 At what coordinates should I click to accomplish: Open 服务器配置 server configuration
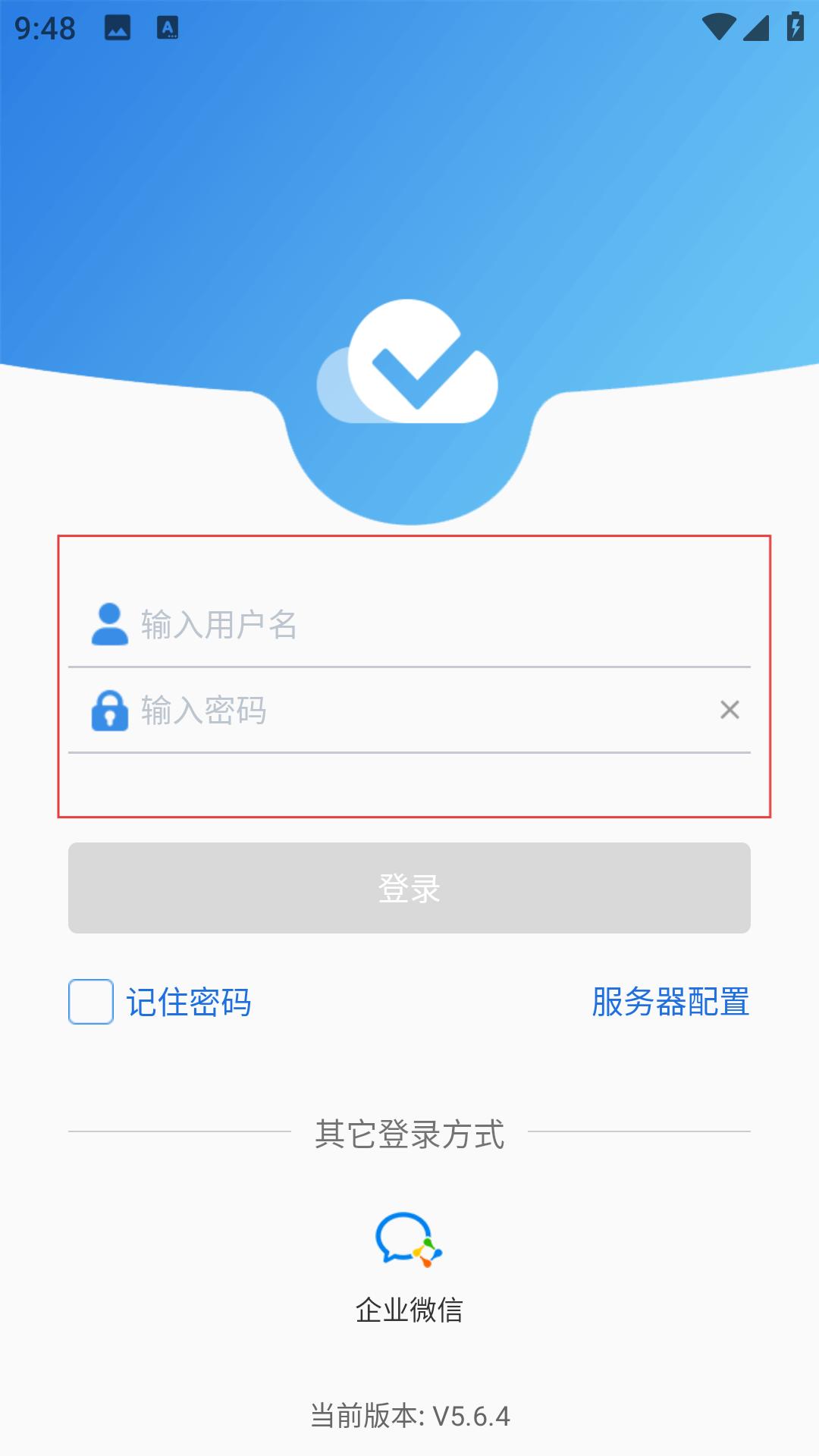(x=670, y=1002)
